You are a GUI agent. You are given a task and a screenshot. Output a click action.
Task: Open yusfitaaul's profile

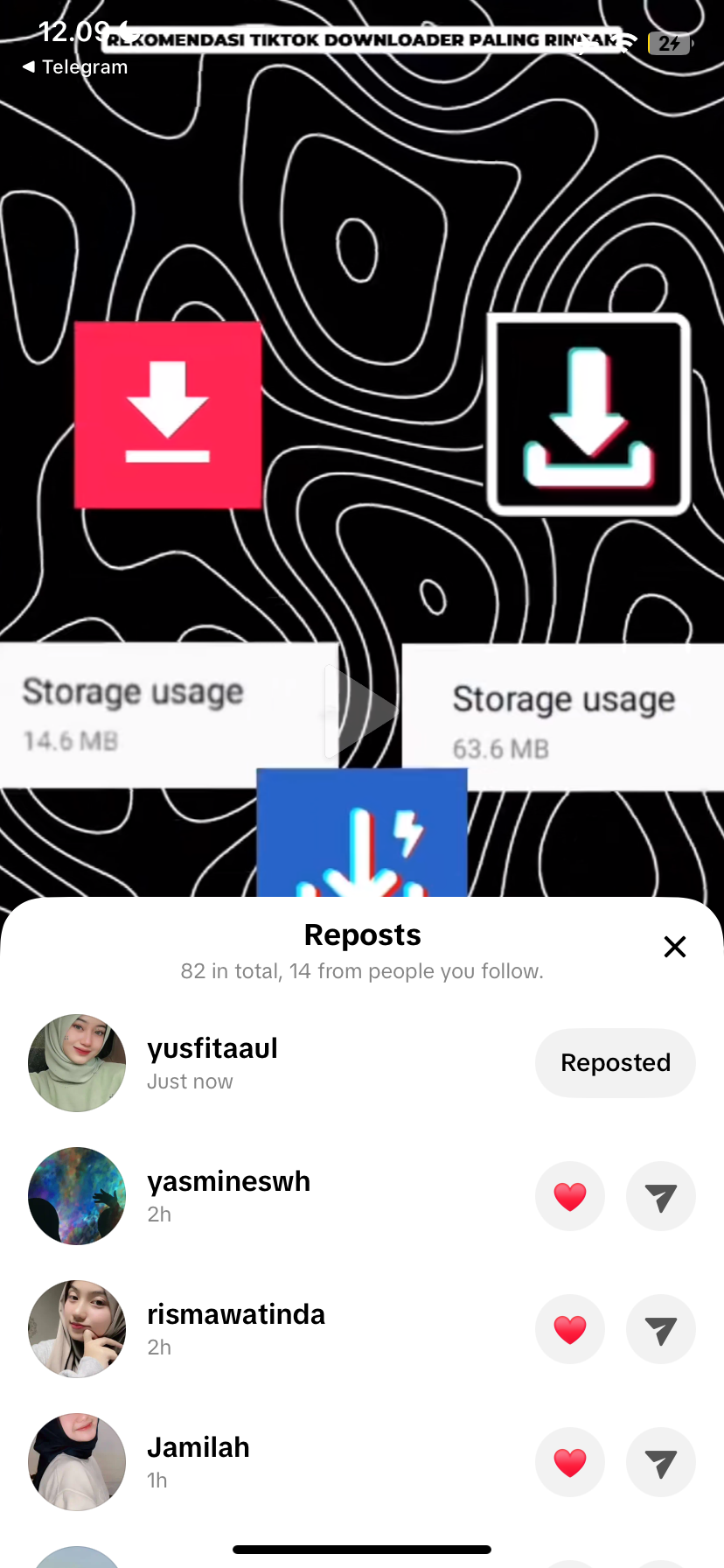(x=77, y=1063)
